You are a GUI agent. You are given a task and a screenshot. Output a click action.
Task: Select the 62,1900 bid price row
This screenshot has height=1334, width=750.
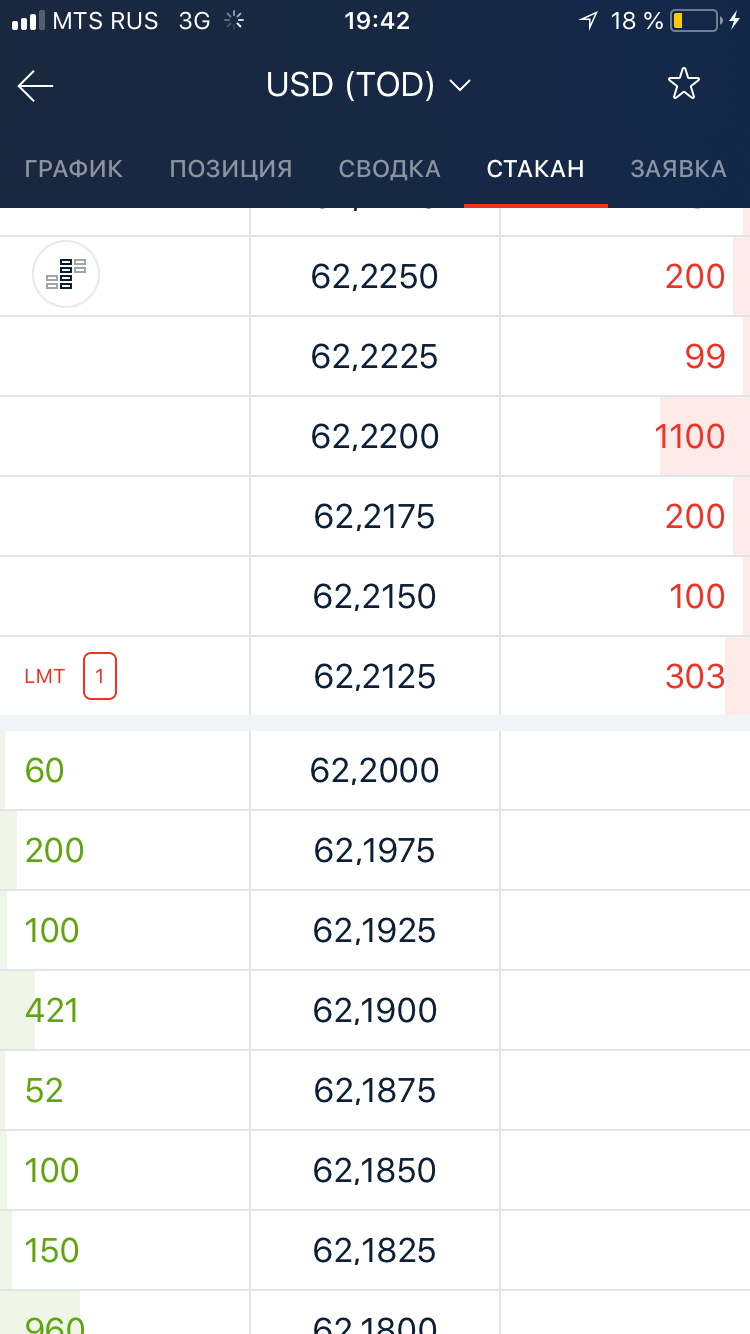point(375,1011)
